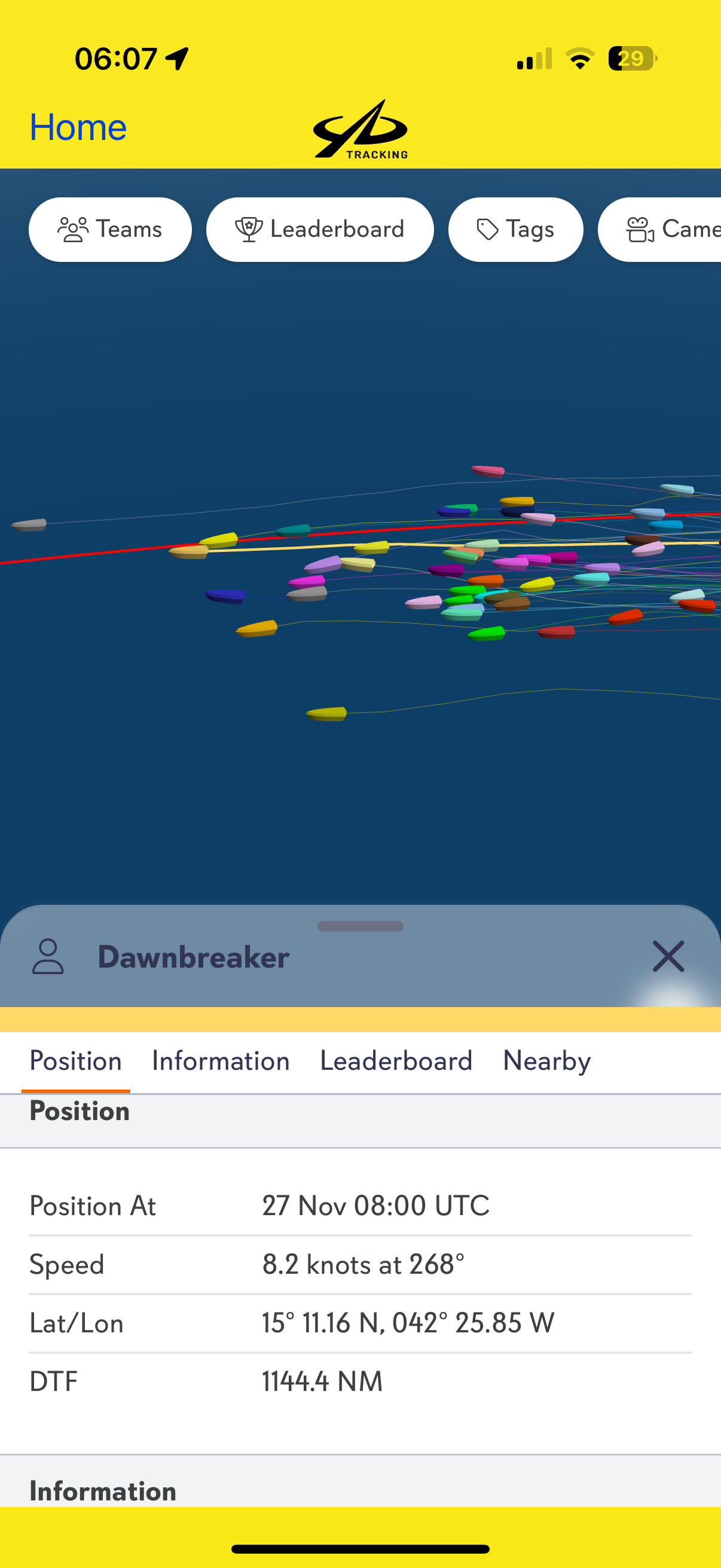Open the Teams chip
This screenshot has height=1568, width=721.
coord(110,230)
